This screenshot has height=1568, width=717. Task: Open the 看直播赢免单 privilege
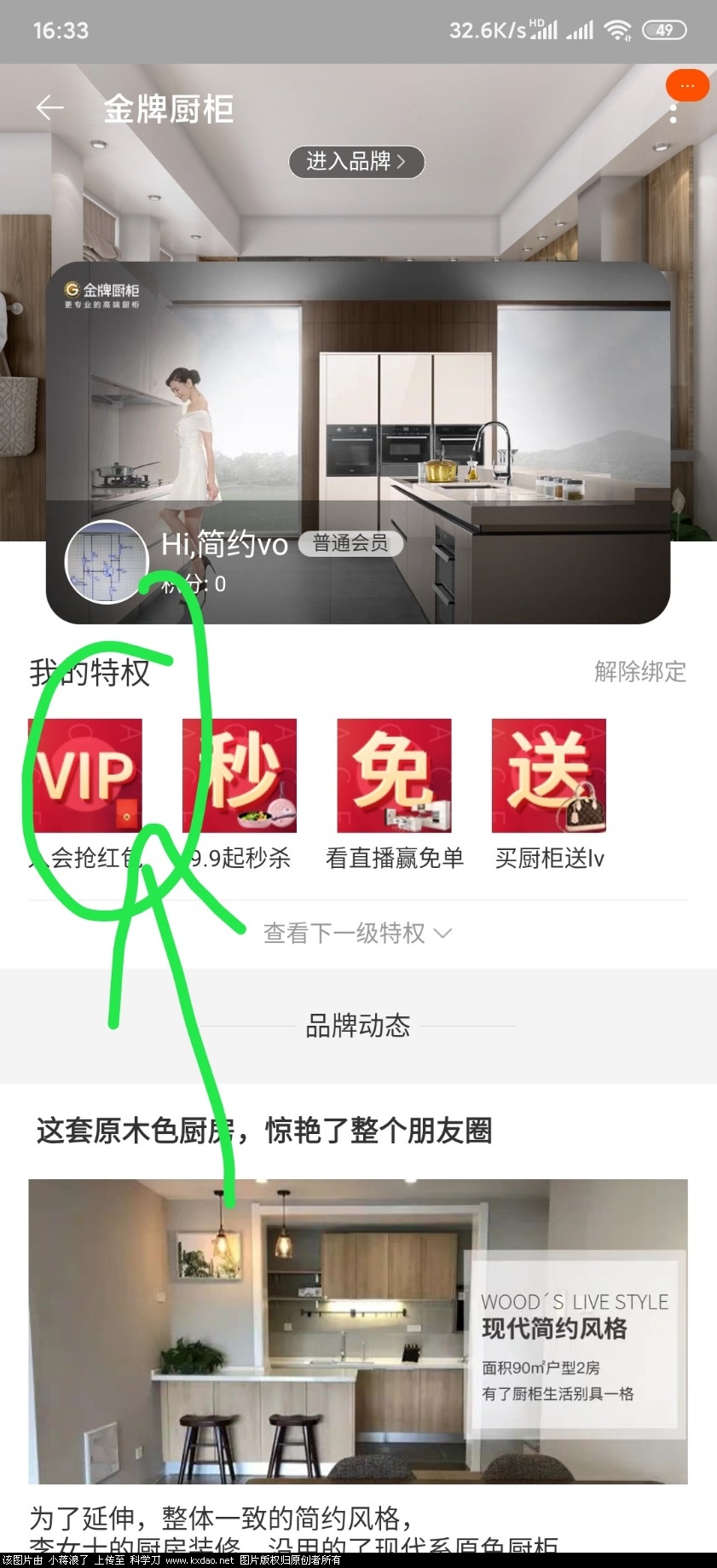[394, 776]
